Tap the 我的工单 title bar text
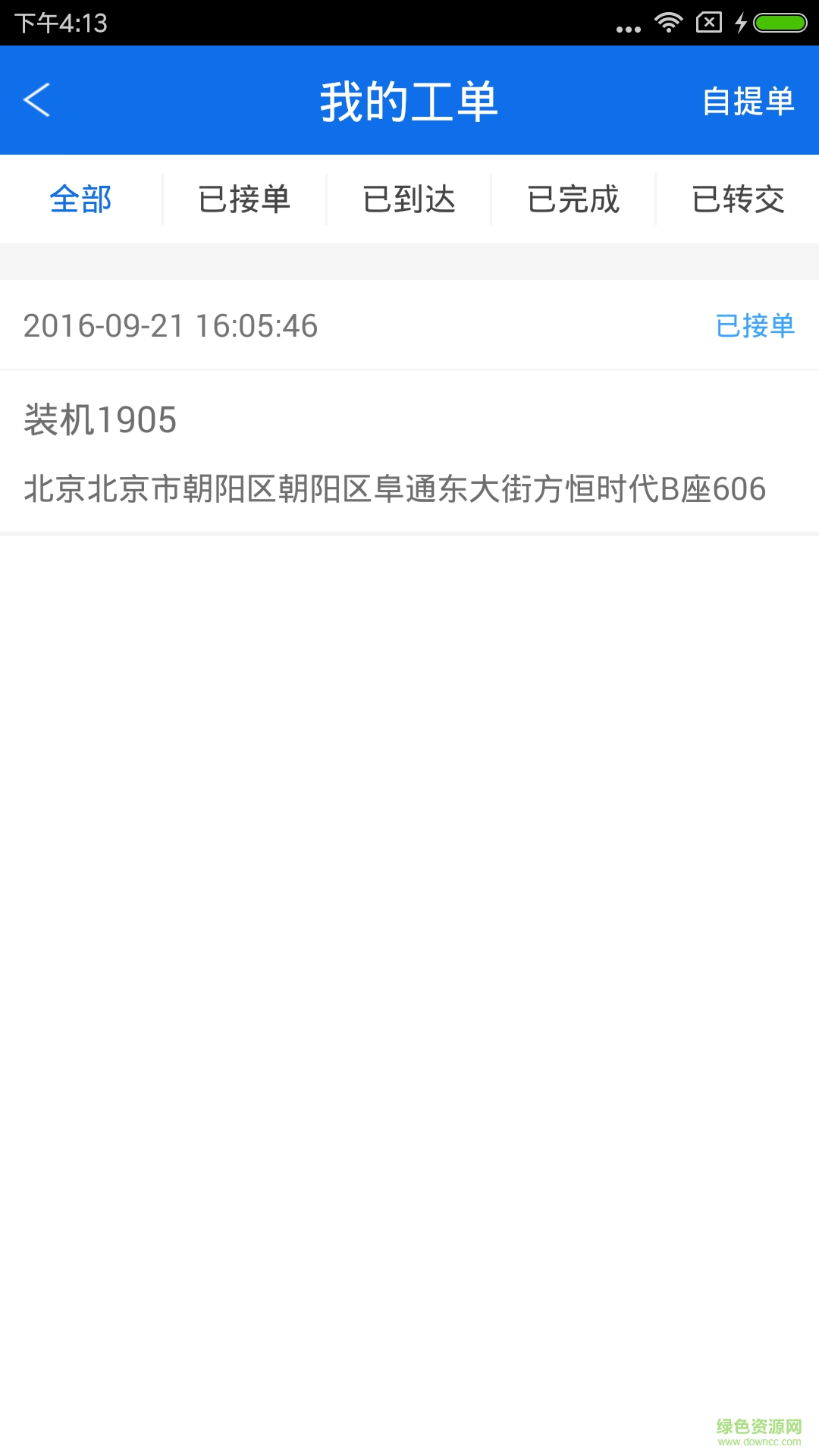This screenshot has width=819, height=1456. point(409,101)
